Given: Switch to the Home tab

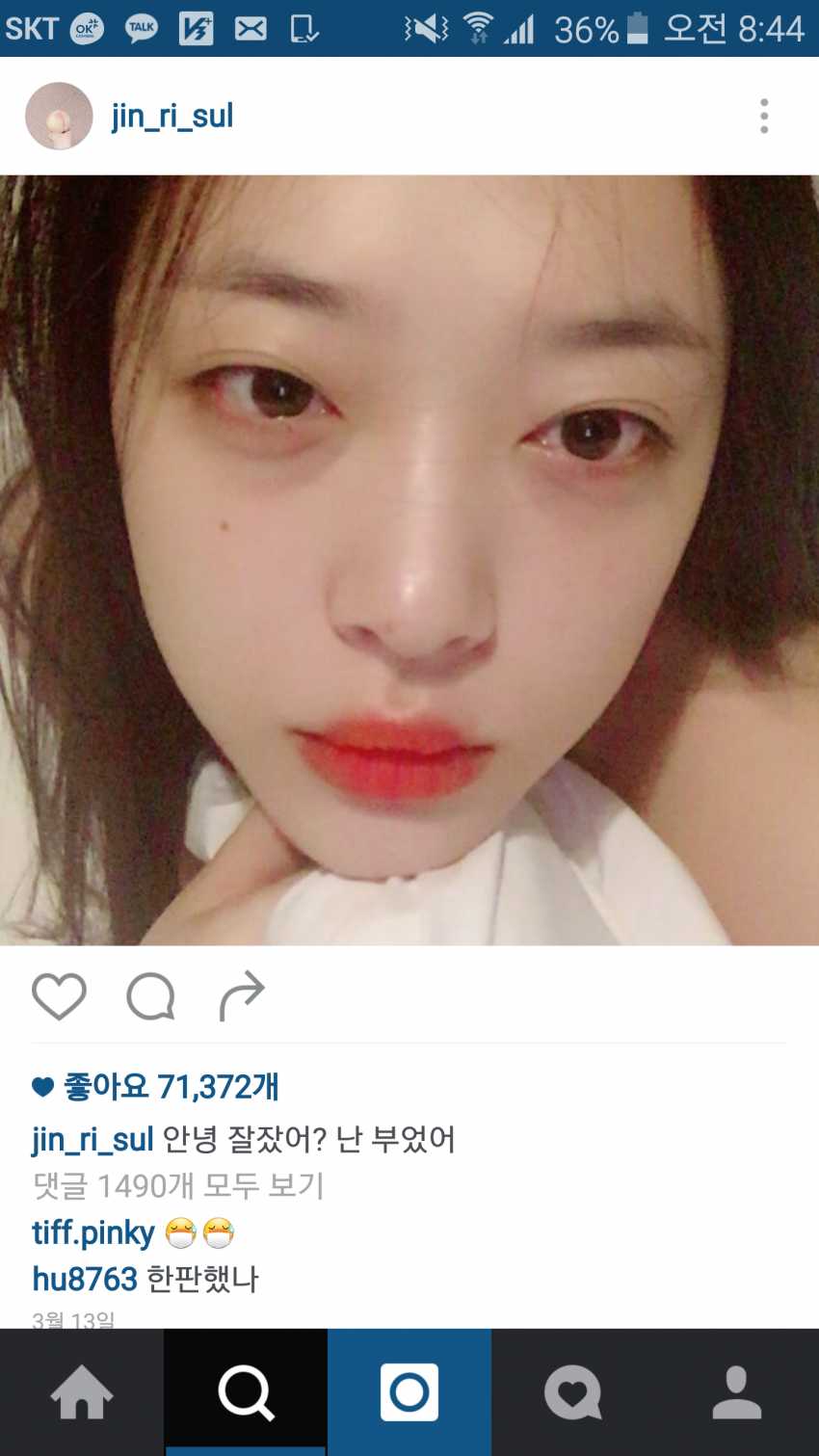Looking at the screenshot, I should 82,1392.
